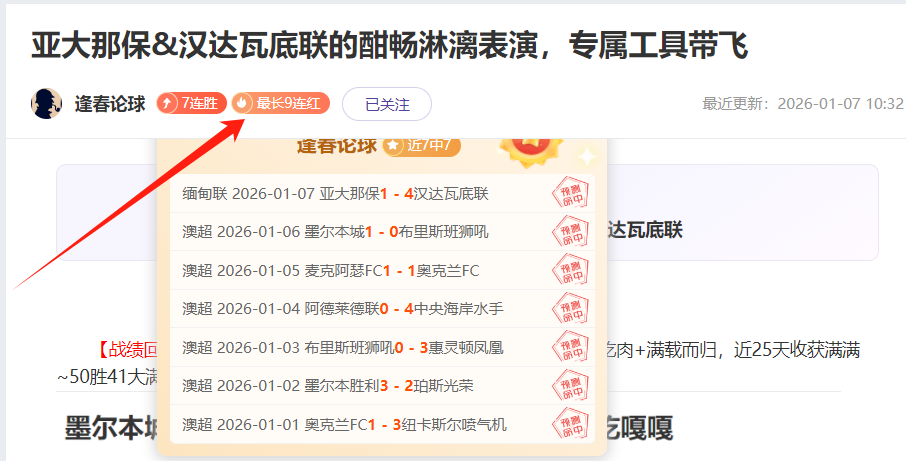Tap the 7连胜 streak badge
The height and width of the screenshot is (461, 906).
tap(191, 103)
